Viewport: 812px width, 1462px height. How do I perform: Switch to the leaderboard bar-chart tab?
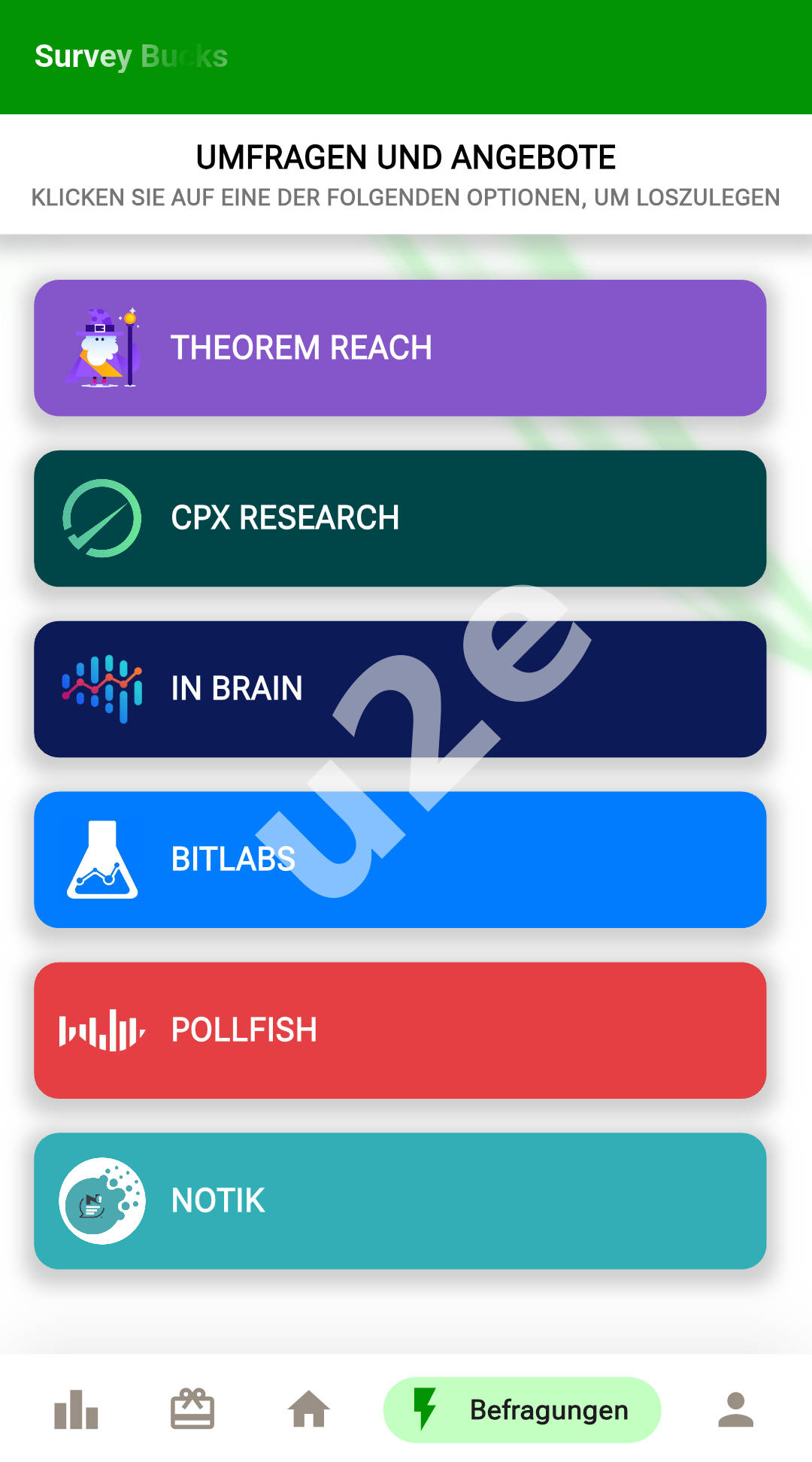point(76,1409)
